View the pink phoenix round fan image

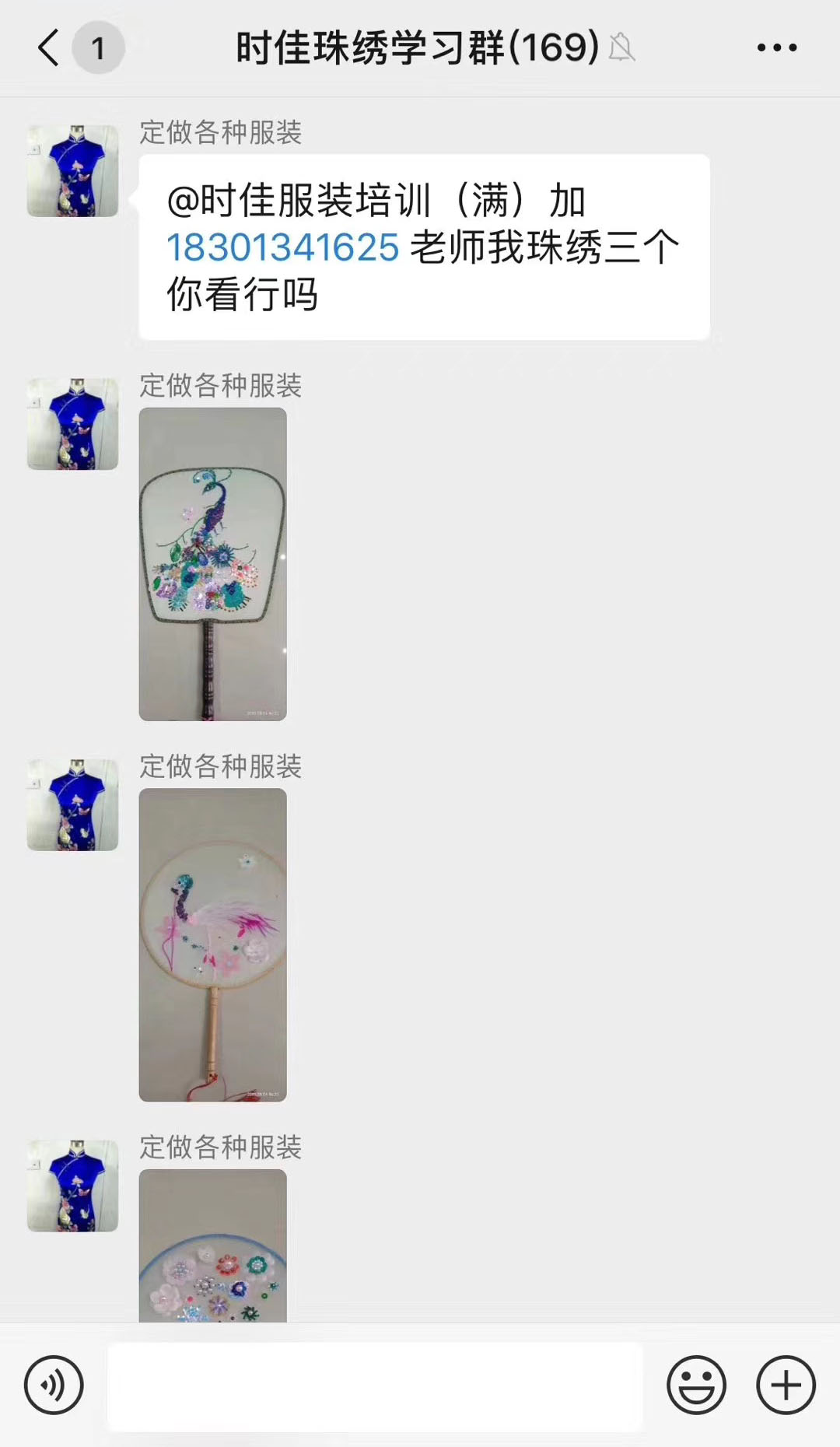(212, 944)
